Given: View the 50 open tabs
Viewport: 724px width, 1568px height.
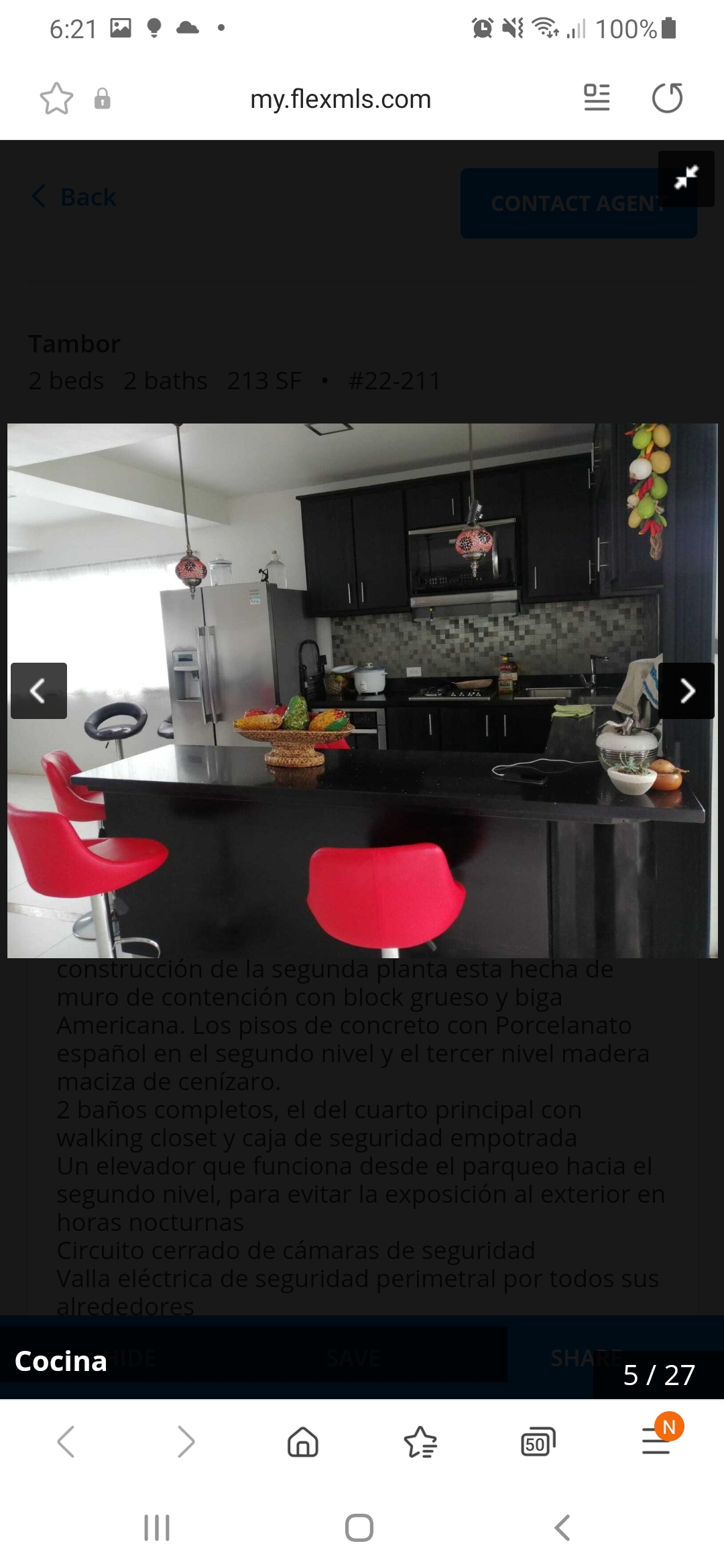Looking at the screenshot, I should pos(538,1443).
